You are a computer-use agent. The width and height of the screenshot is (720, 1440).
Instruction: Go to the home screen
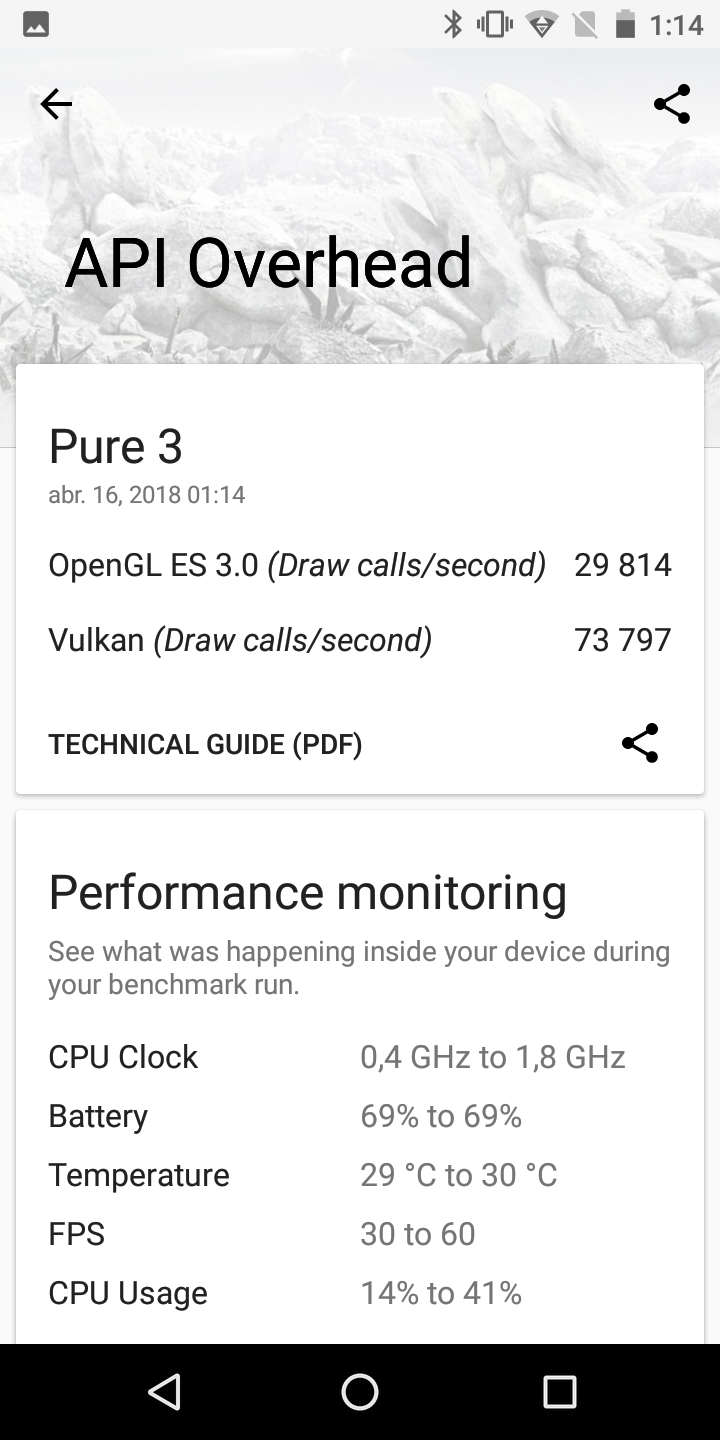coord(360,1392)
